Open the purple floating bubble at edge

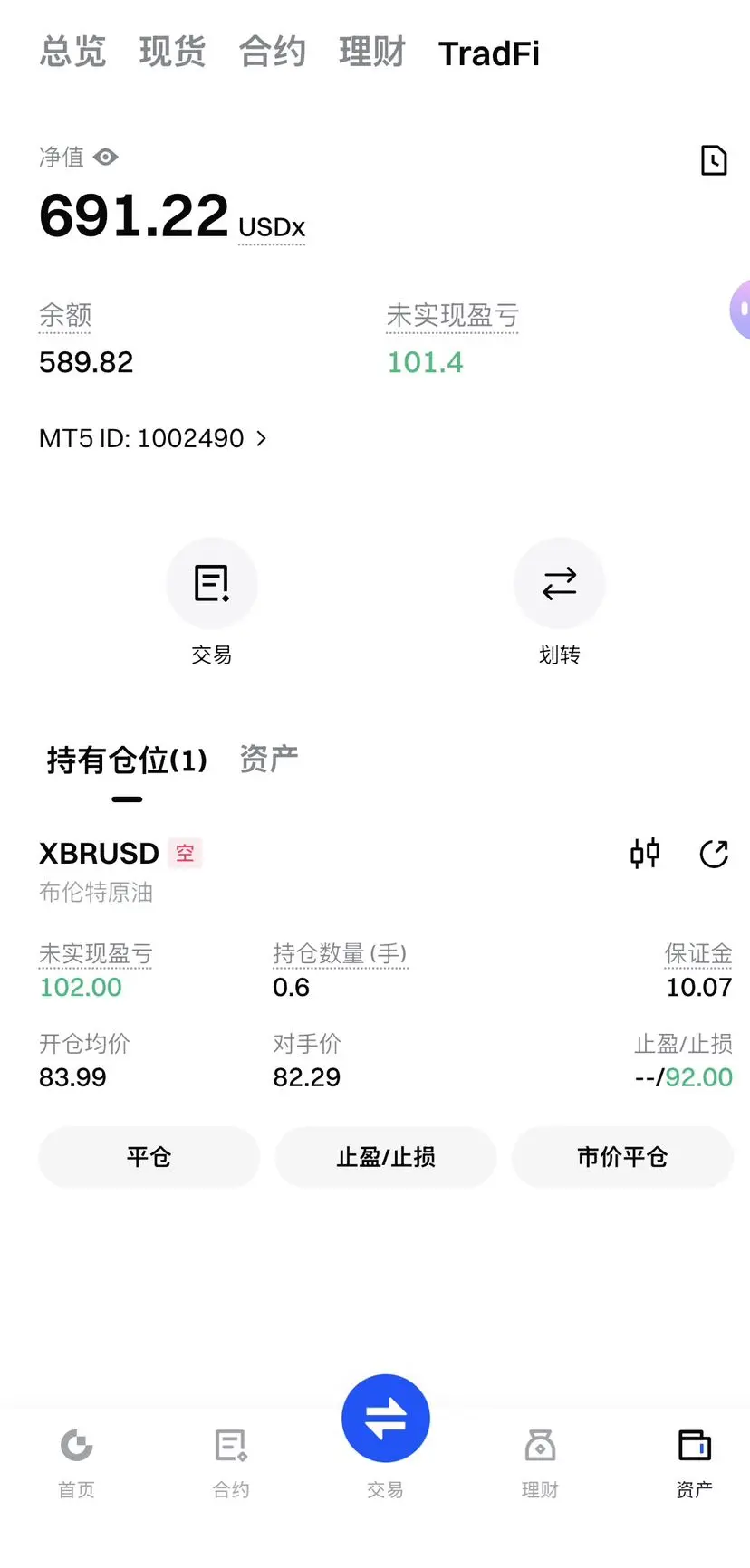740,310
